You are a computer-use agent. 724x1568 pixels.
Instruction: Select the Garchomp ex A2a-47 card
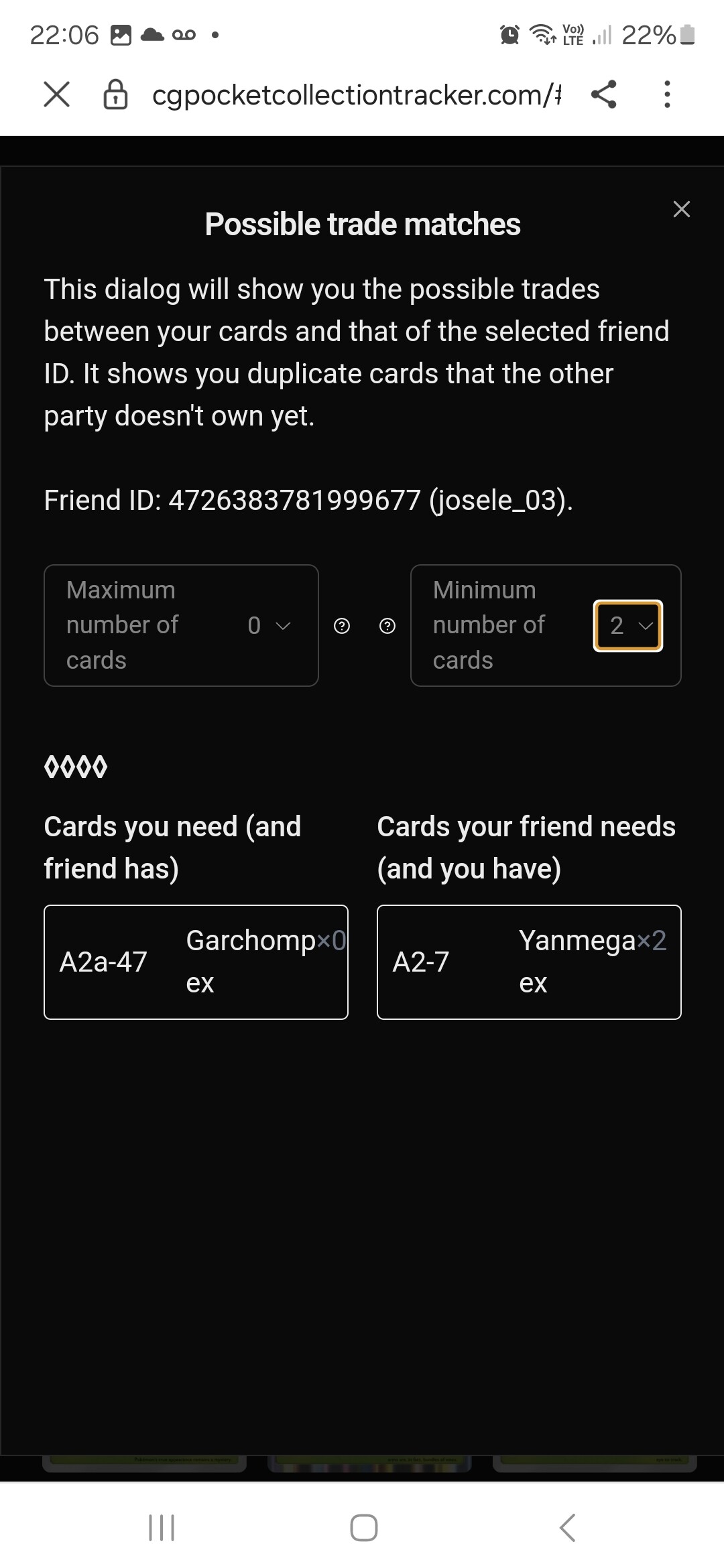(x=196, y=962)
